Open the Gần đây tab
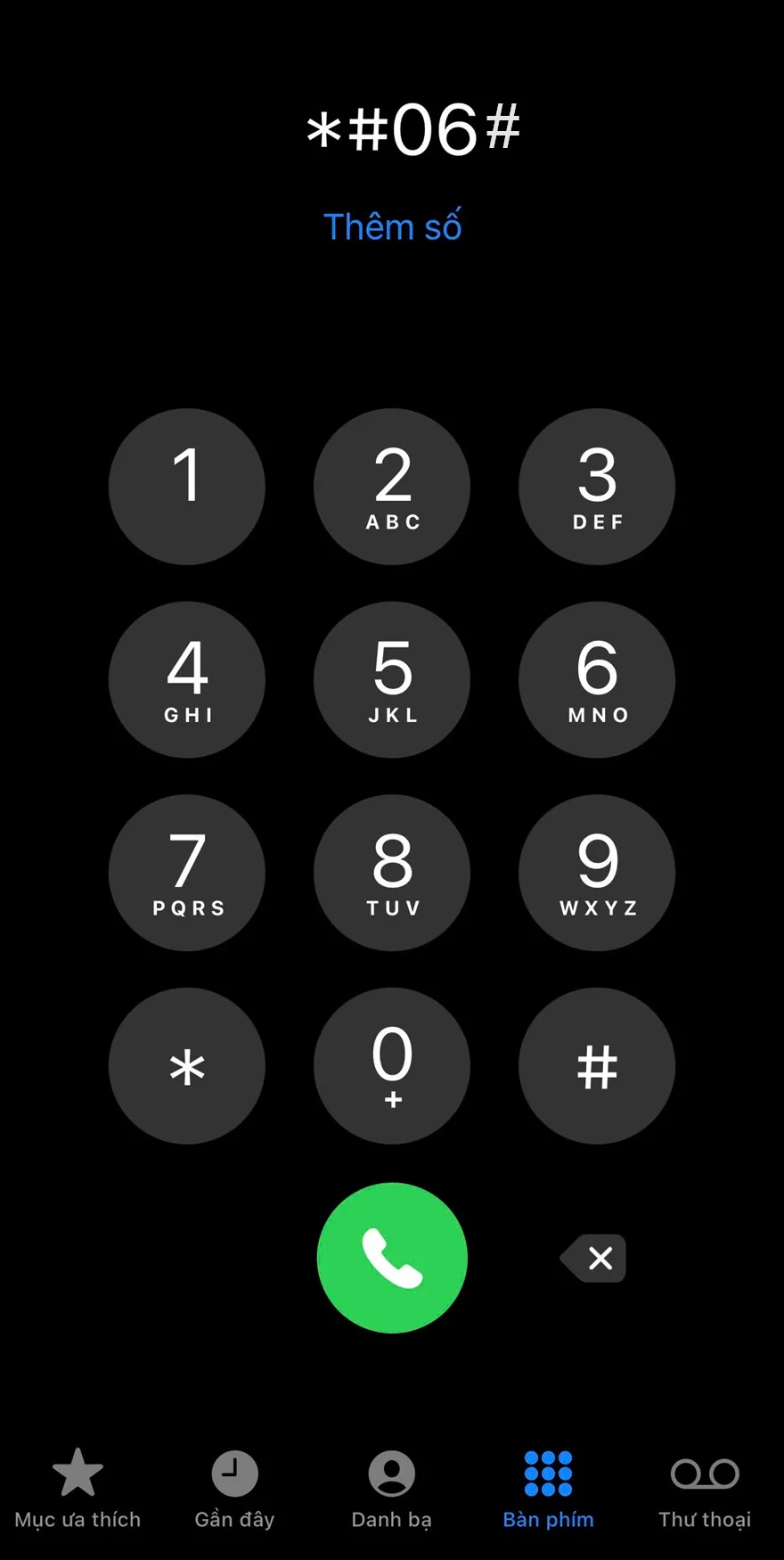This screenshot has height=1560, width=784. point(234,1489)
